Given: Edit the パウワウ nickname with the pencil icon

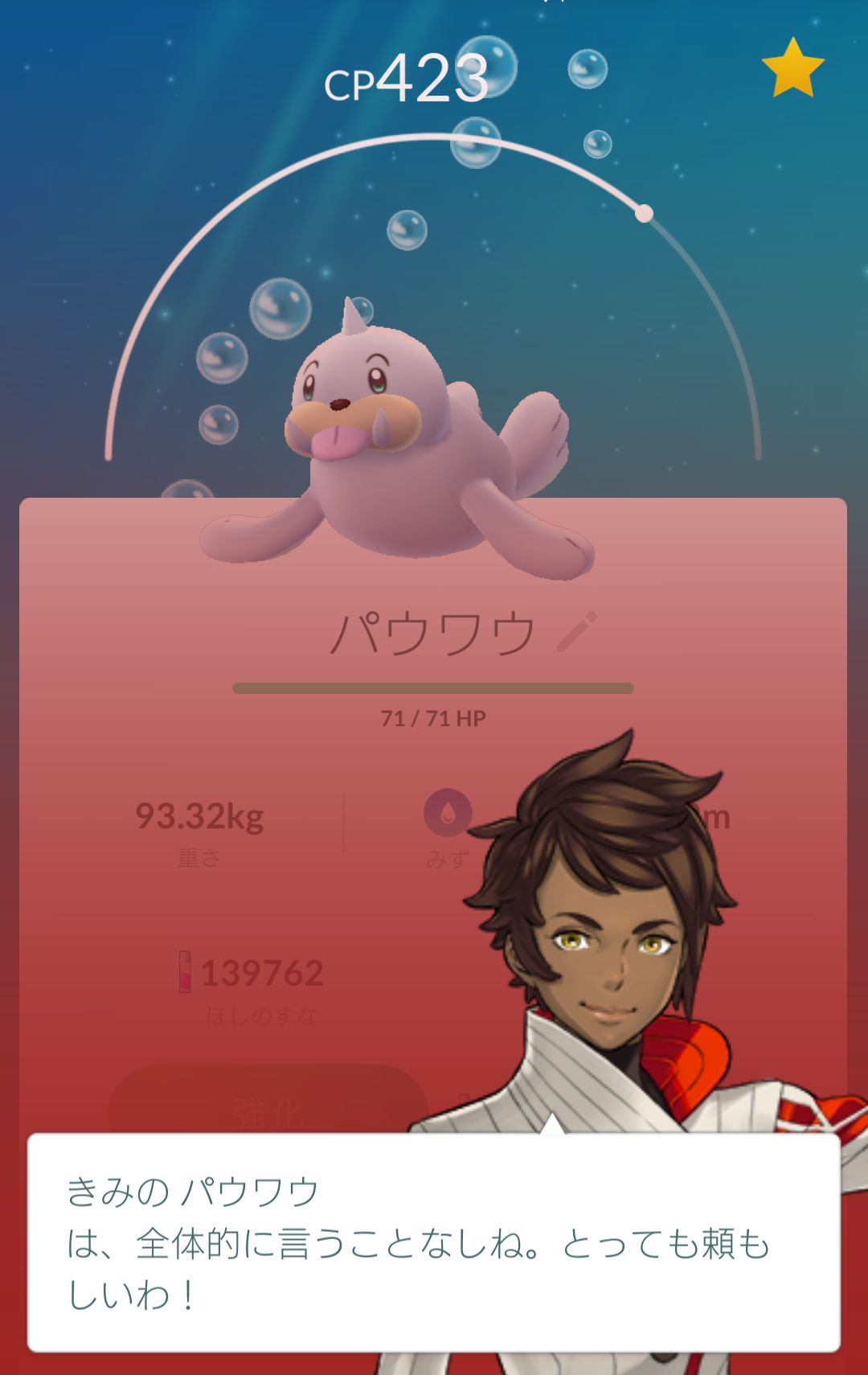Looking at the screenshot, I should point(577,632).
